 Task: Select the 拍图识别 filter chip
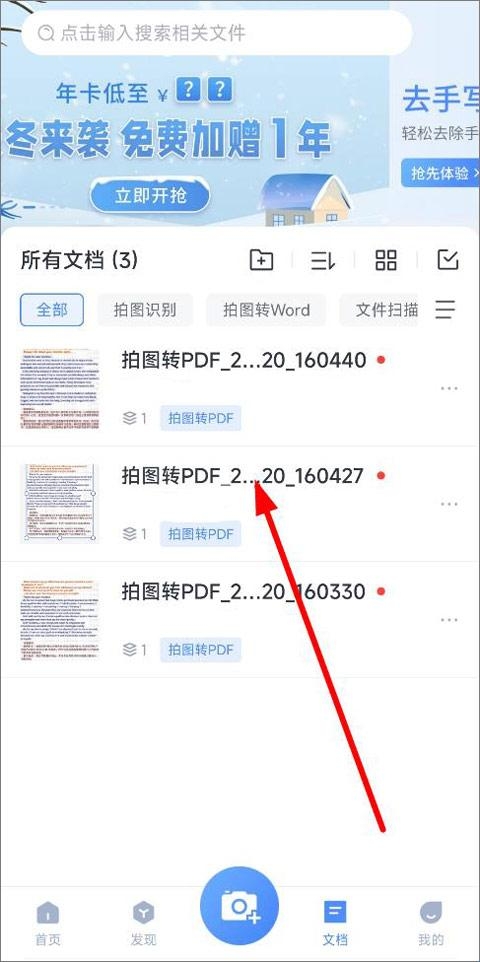(x=145, y=310)
